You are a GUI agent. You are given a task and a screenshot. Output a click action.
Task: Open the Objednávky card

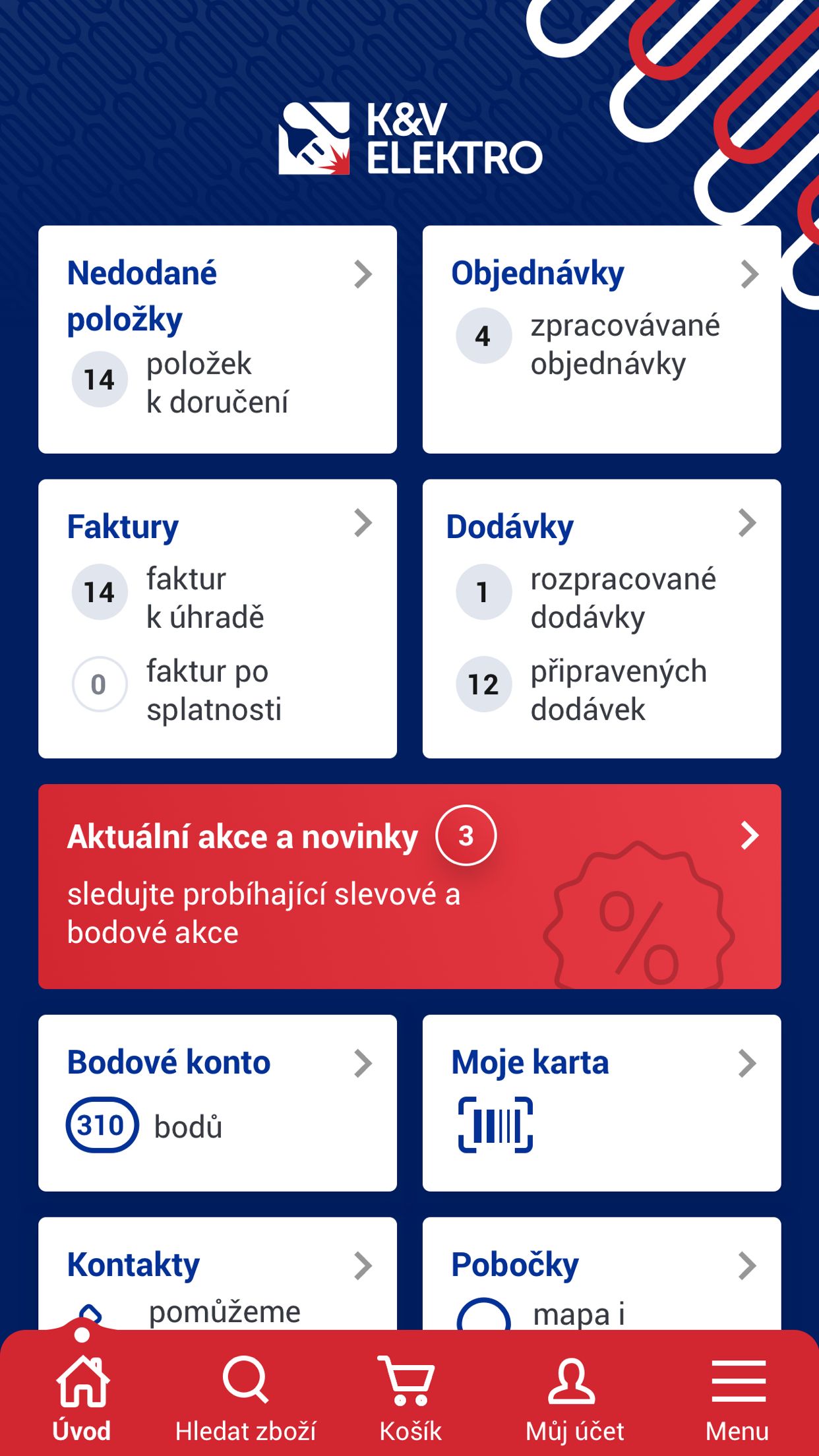601,340
